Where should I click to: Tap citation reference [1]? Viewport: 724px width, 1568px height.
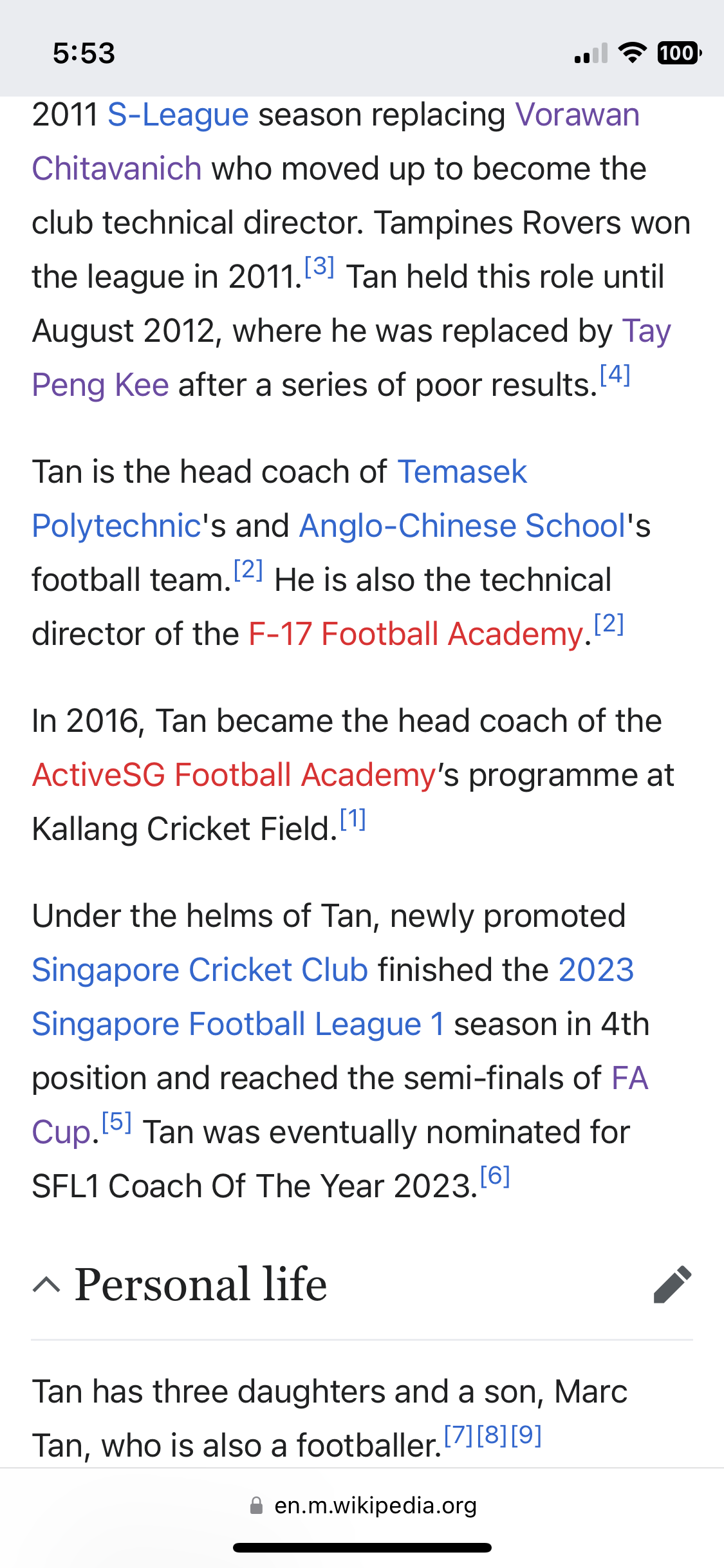click(x=353, y=819)
